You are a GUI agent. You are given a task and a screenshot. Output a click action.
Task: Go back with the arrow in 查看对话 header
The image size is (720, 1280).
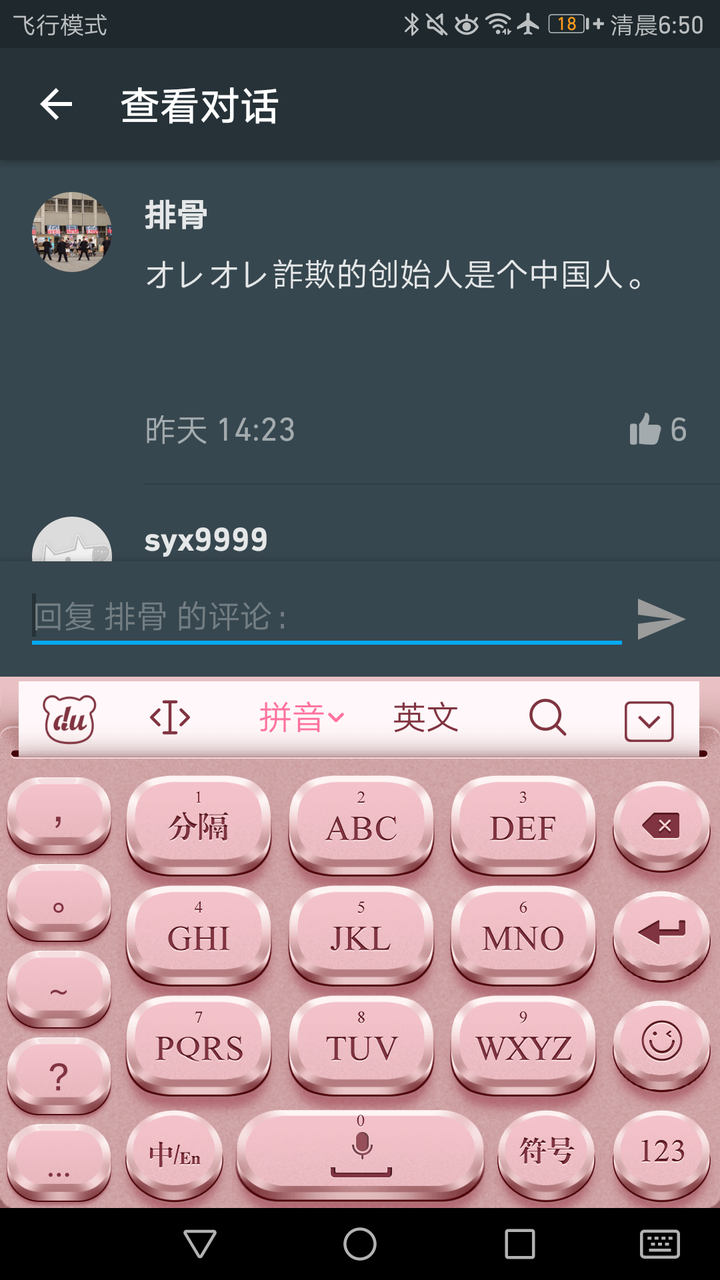click(x=56, y=105)
